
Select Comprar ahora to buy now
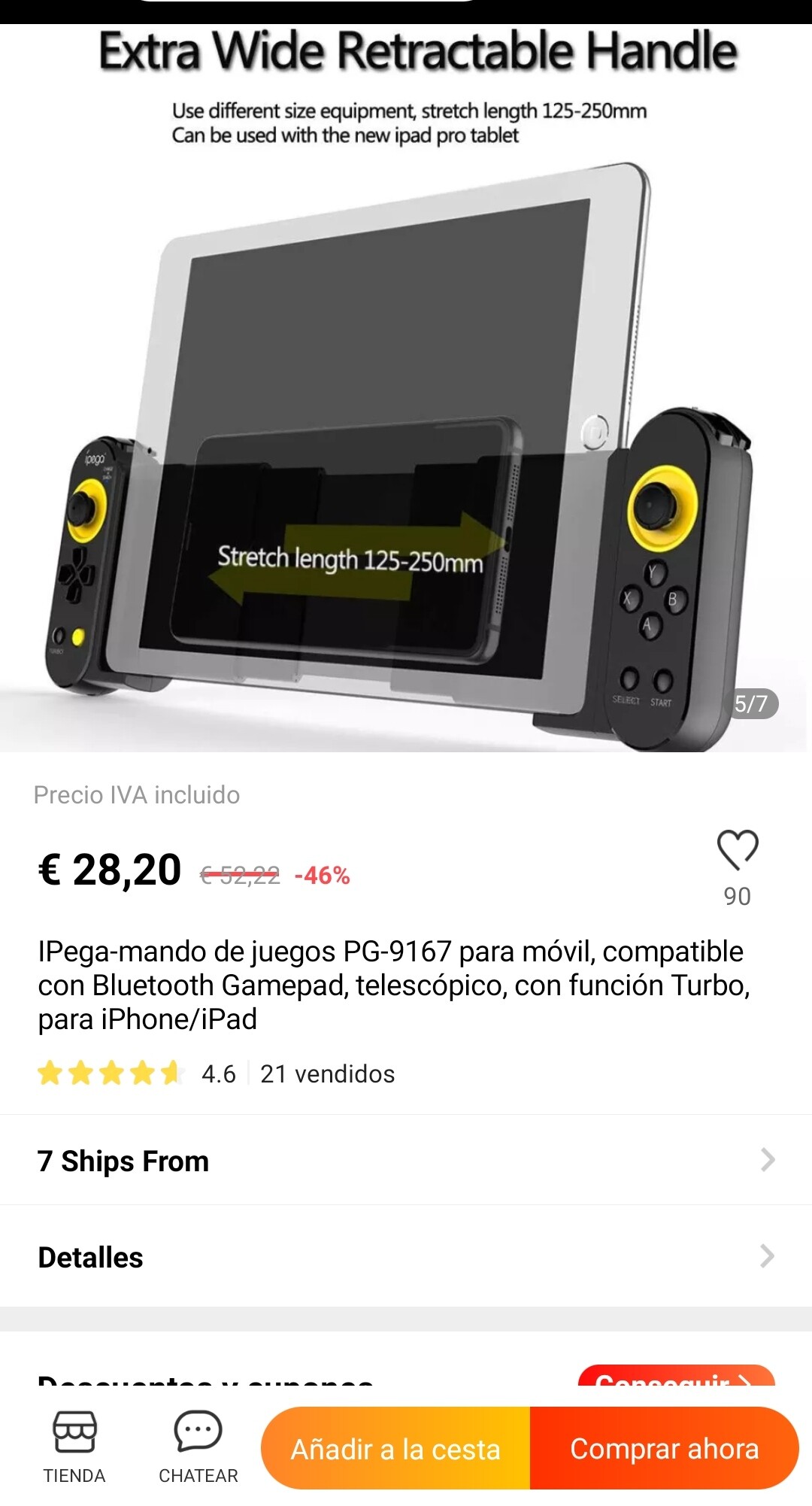pyautogui.click(x=664, y=1449)
